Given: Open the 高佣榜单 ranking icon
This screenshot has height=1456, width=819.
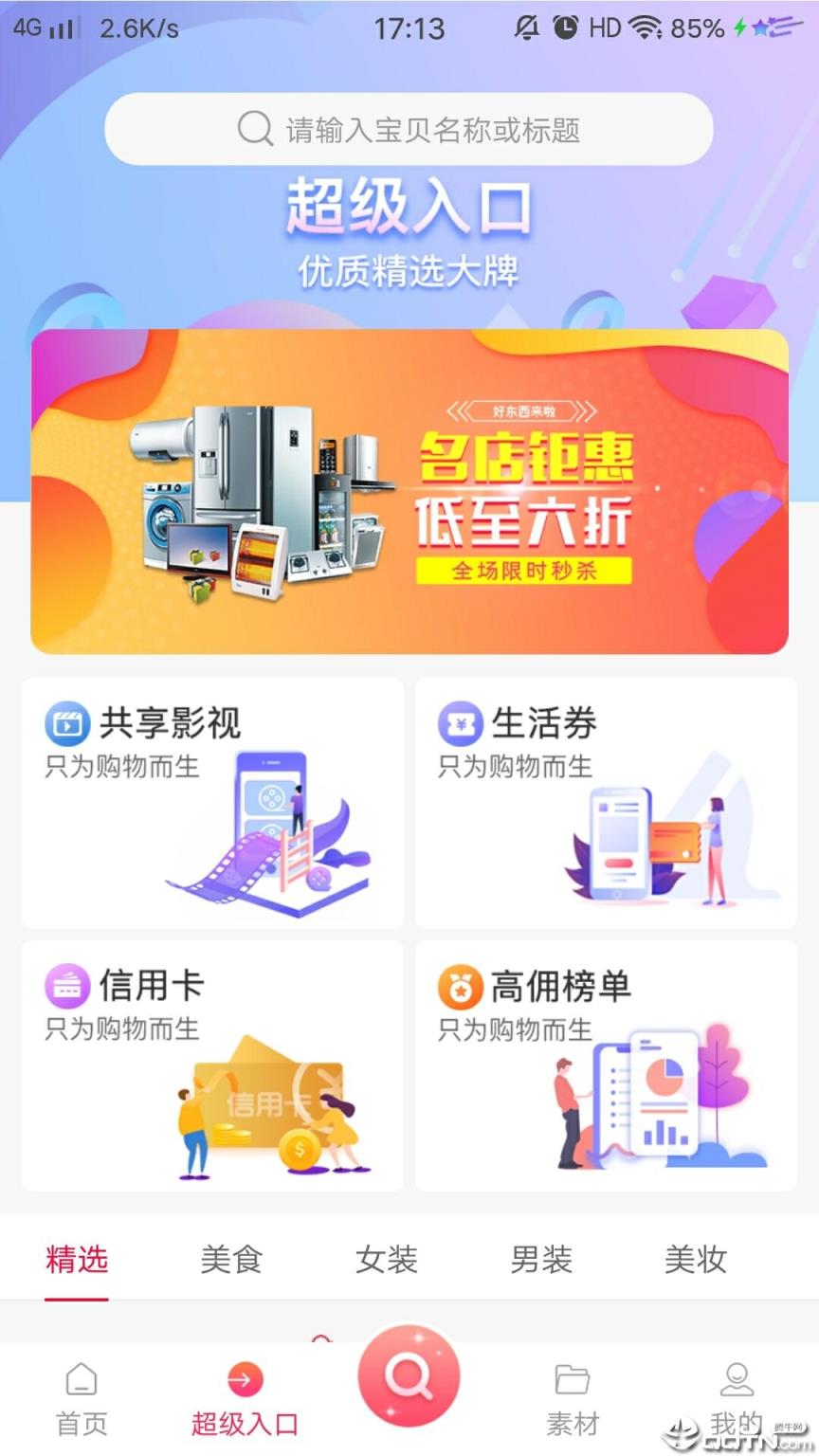Looking at the screenshot, I should coord(461,986).
